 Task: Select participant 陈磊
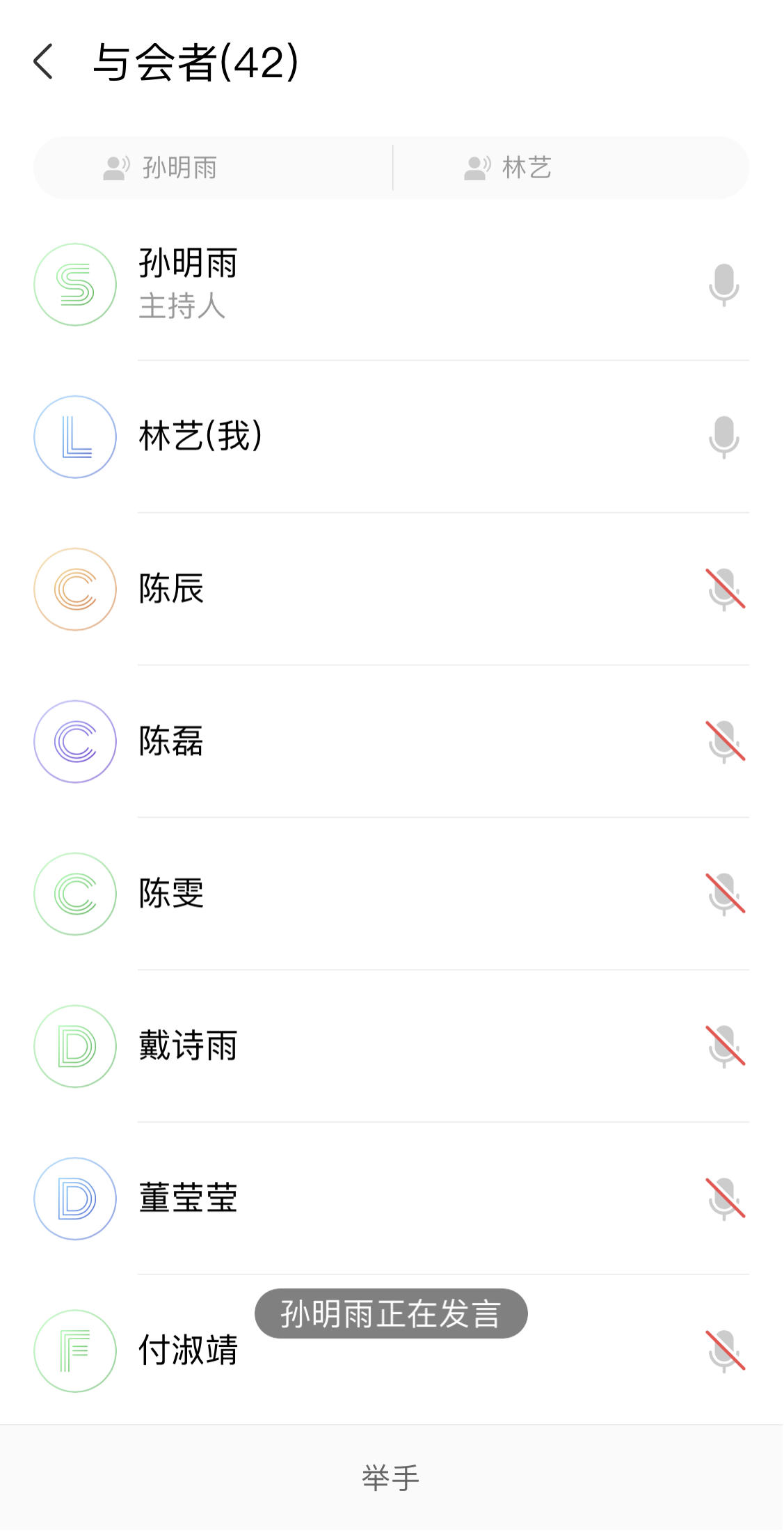tap(392, 742)
